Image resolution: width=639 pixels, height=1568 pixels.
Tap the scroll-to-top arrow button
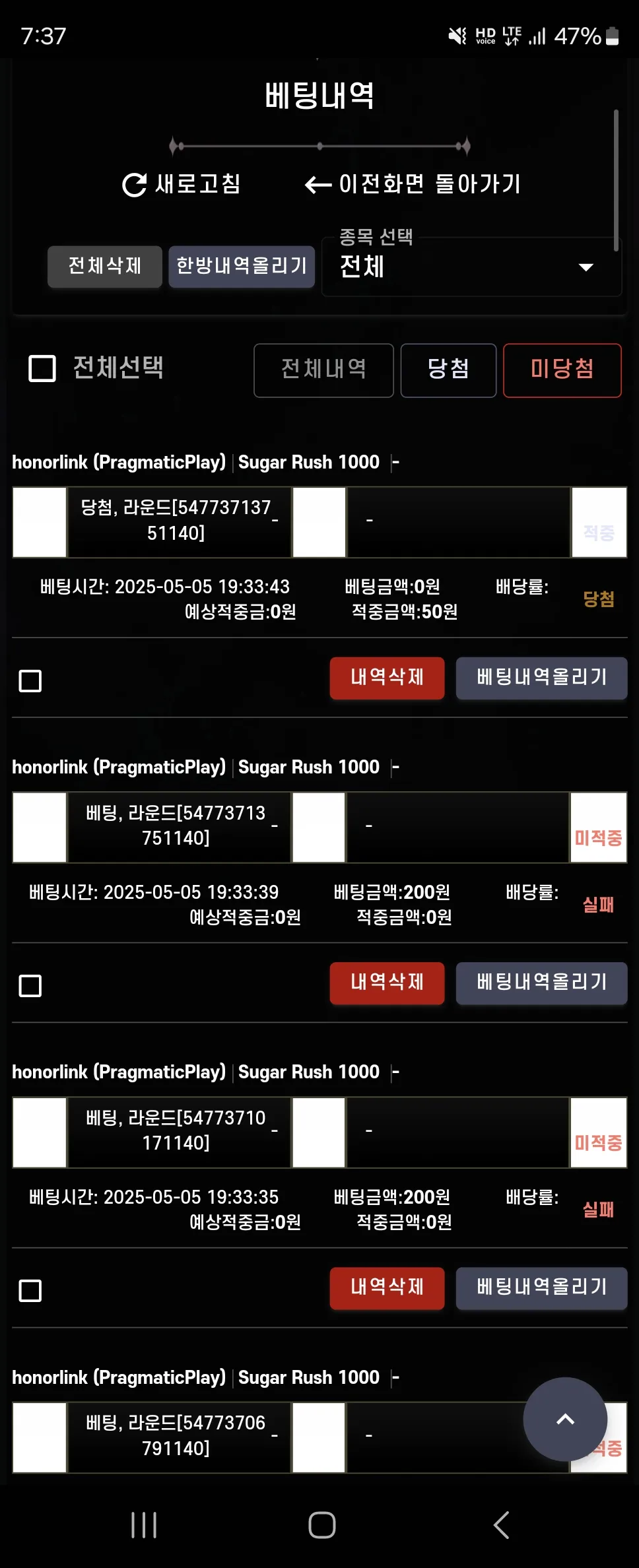(x=565, y=1419)
